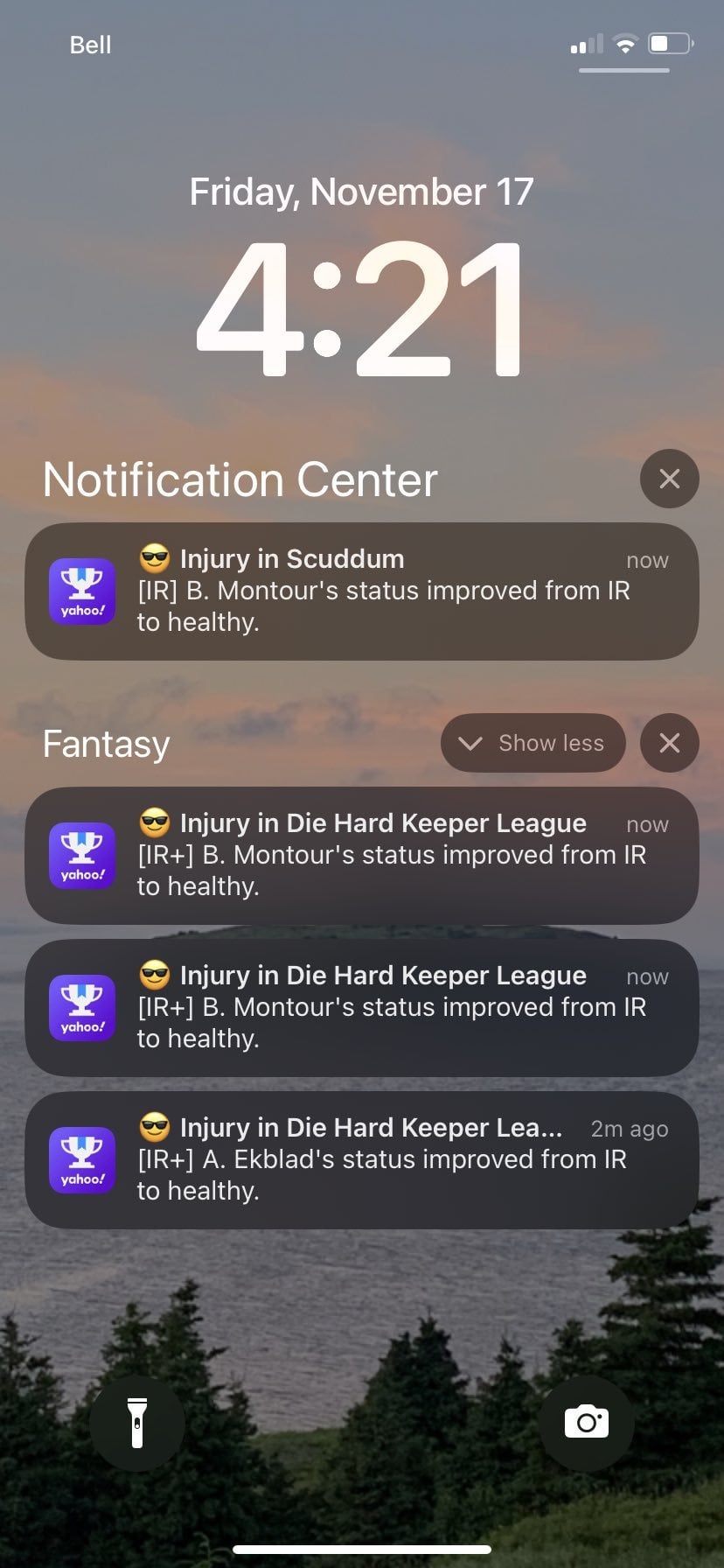Collapse Fantasy notifications with Show less
This screenshot has height=1568, width=724.
point(533,743)
